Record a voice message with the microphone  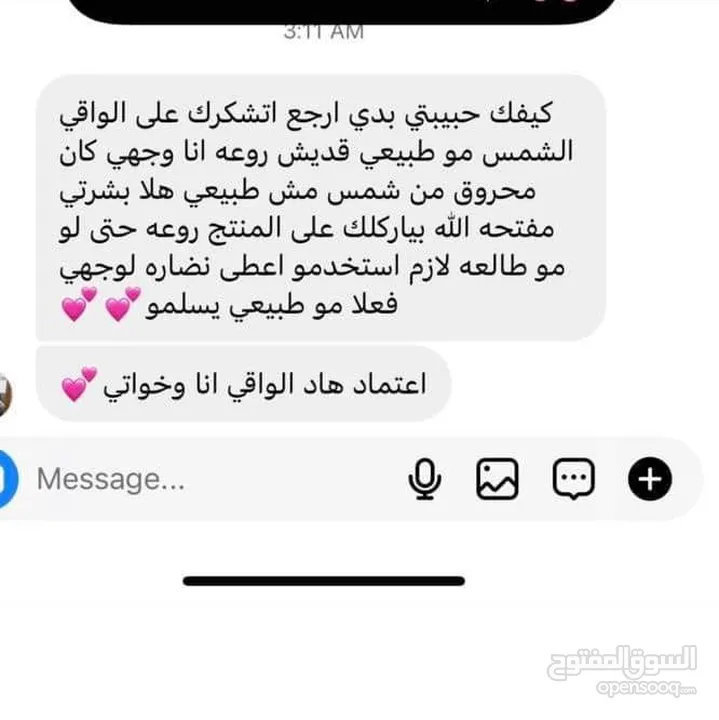tap(425, 481)
